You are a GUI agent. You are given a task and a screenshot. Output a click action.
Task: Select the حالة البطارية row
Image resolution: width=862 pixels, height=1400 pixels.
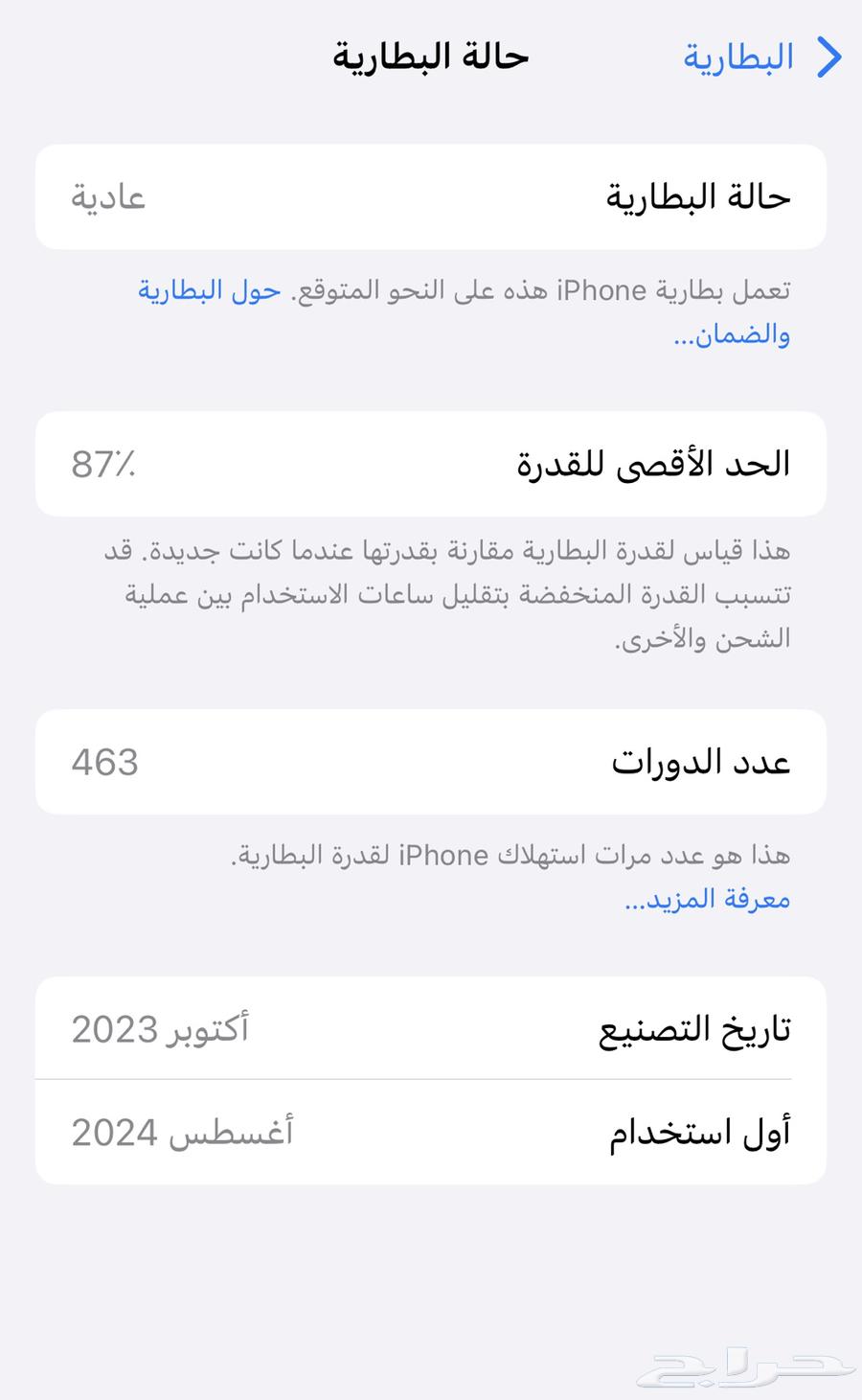click(x=431, y=196)
